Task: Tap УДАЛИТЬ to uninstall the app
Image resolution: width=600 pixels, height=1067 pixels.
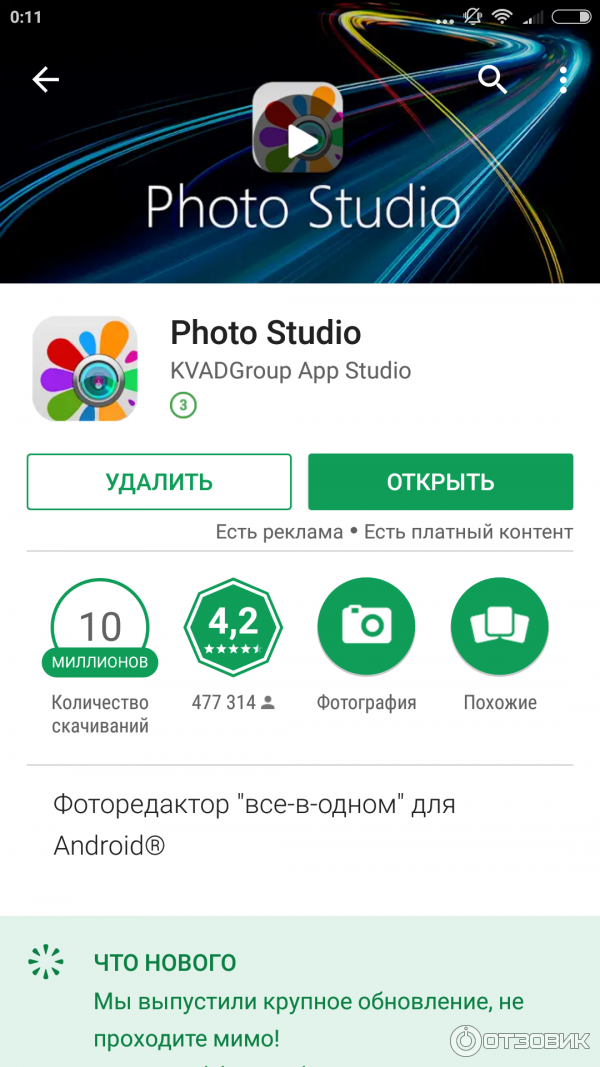Action: pyautogui.click(x=159, y=482)
